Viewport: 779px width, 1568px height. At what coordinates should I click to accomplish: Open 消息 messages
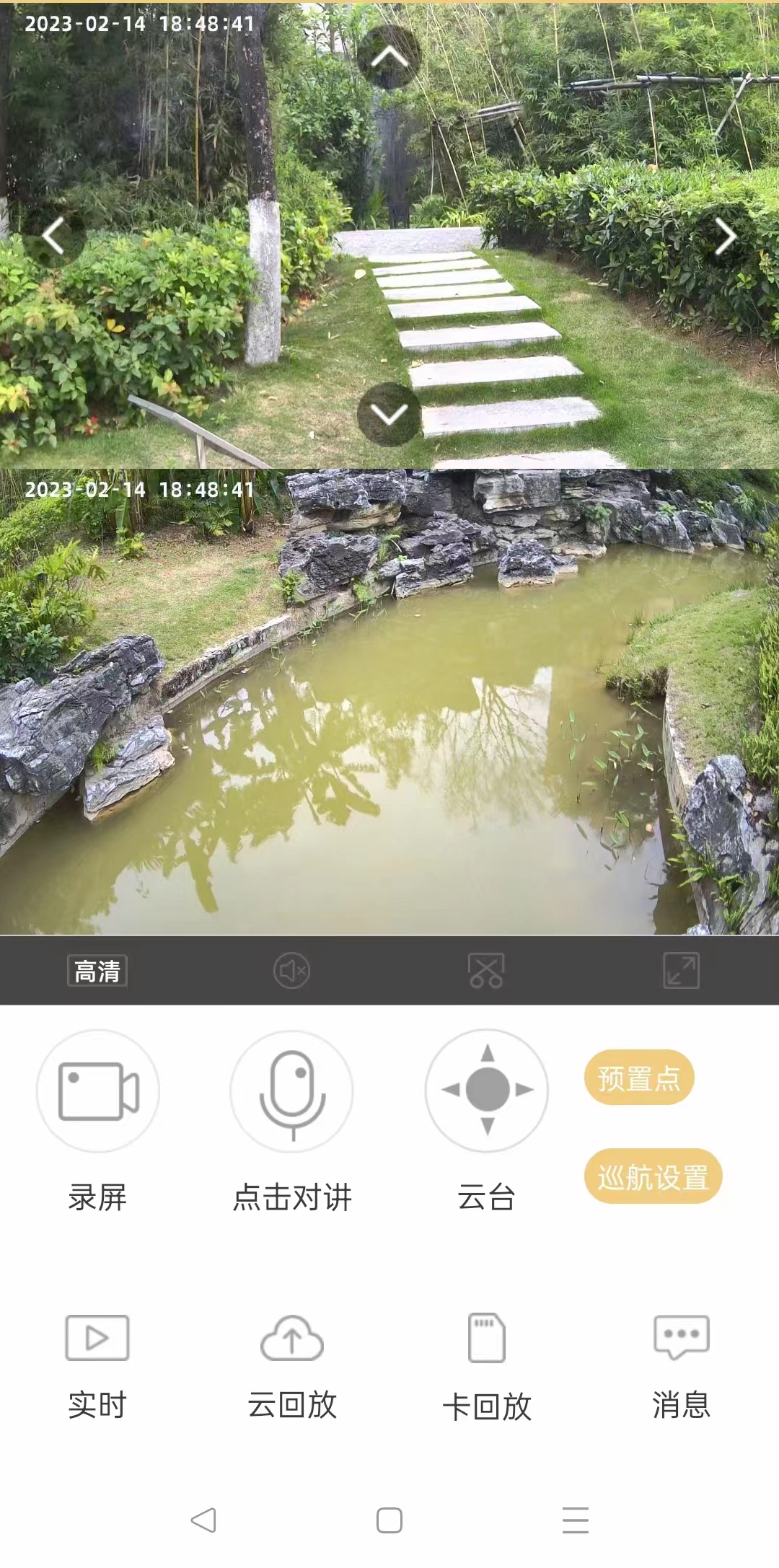tap(682, 1367)
